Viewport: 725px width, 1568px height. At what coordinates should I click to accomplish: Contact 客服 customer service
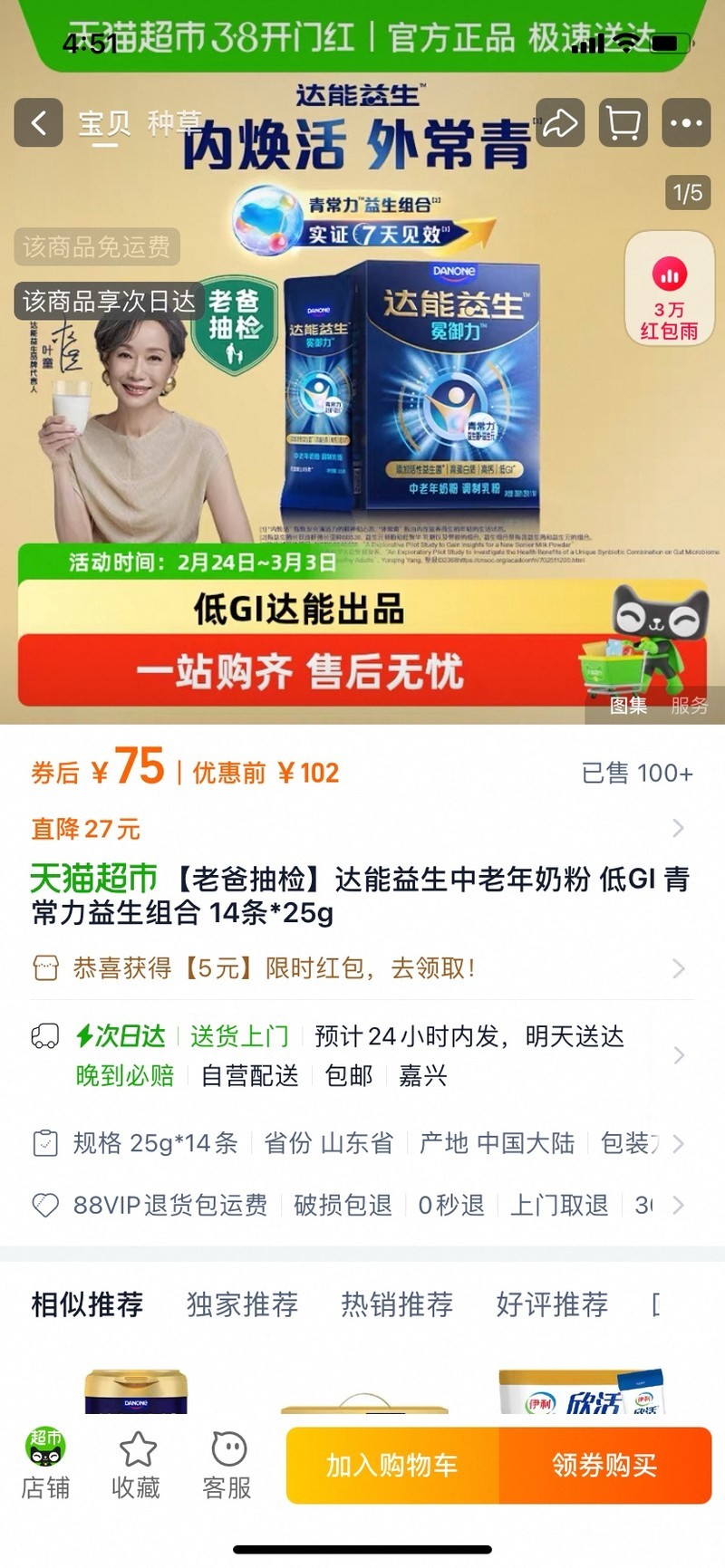point(227,1465)
